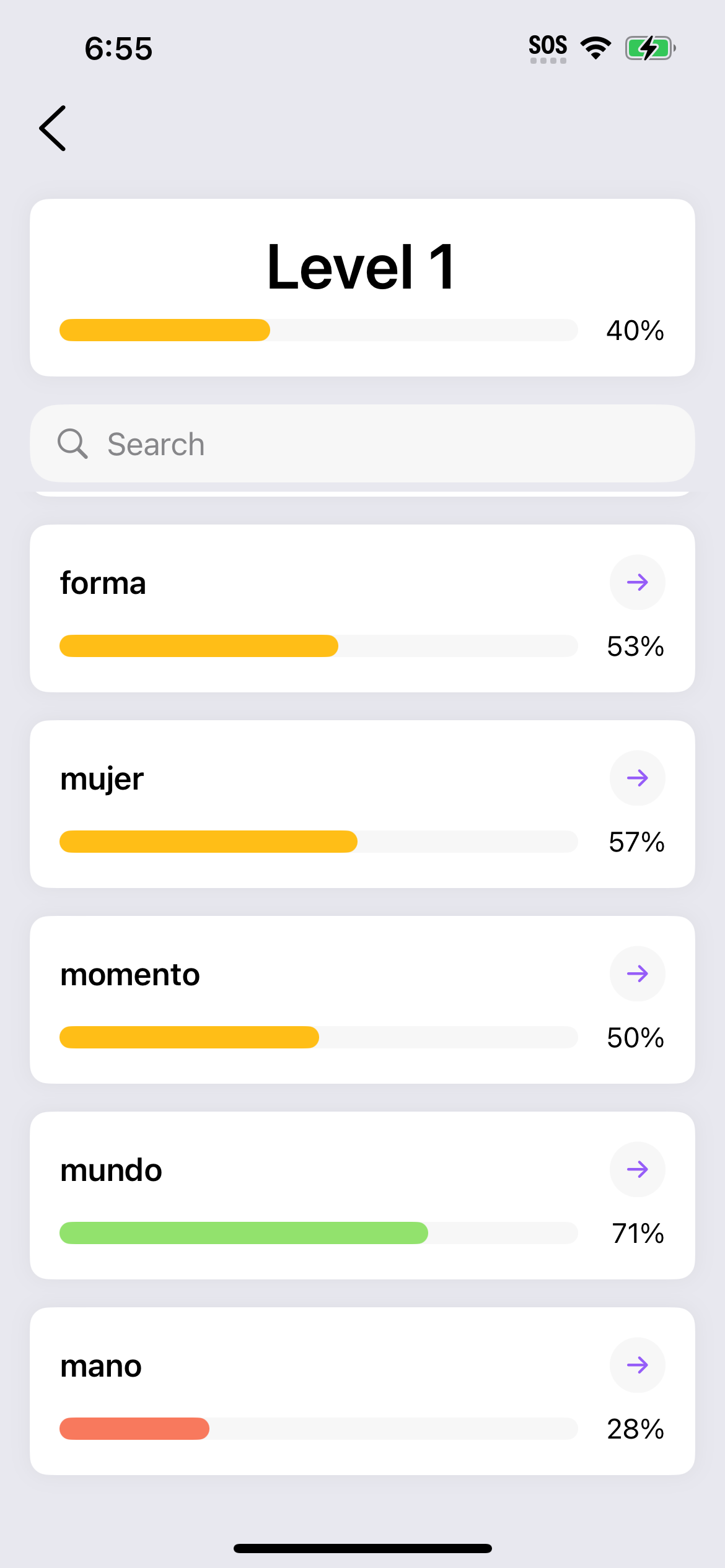The image size is (725, 1568).
Task: Focus the Search field
Action: (362, 444)
